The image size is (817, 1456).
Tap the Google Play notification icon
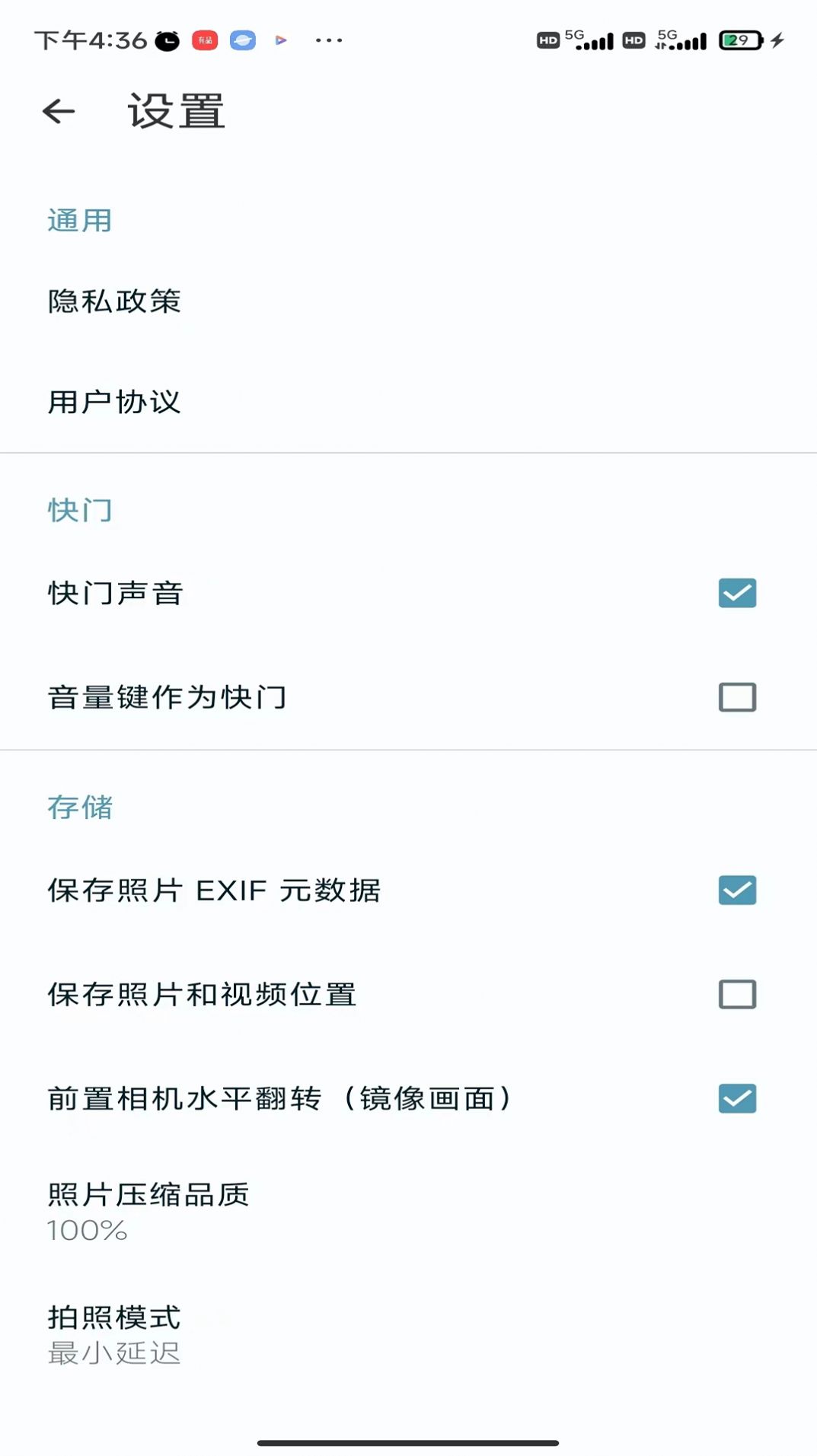(282, 40)
